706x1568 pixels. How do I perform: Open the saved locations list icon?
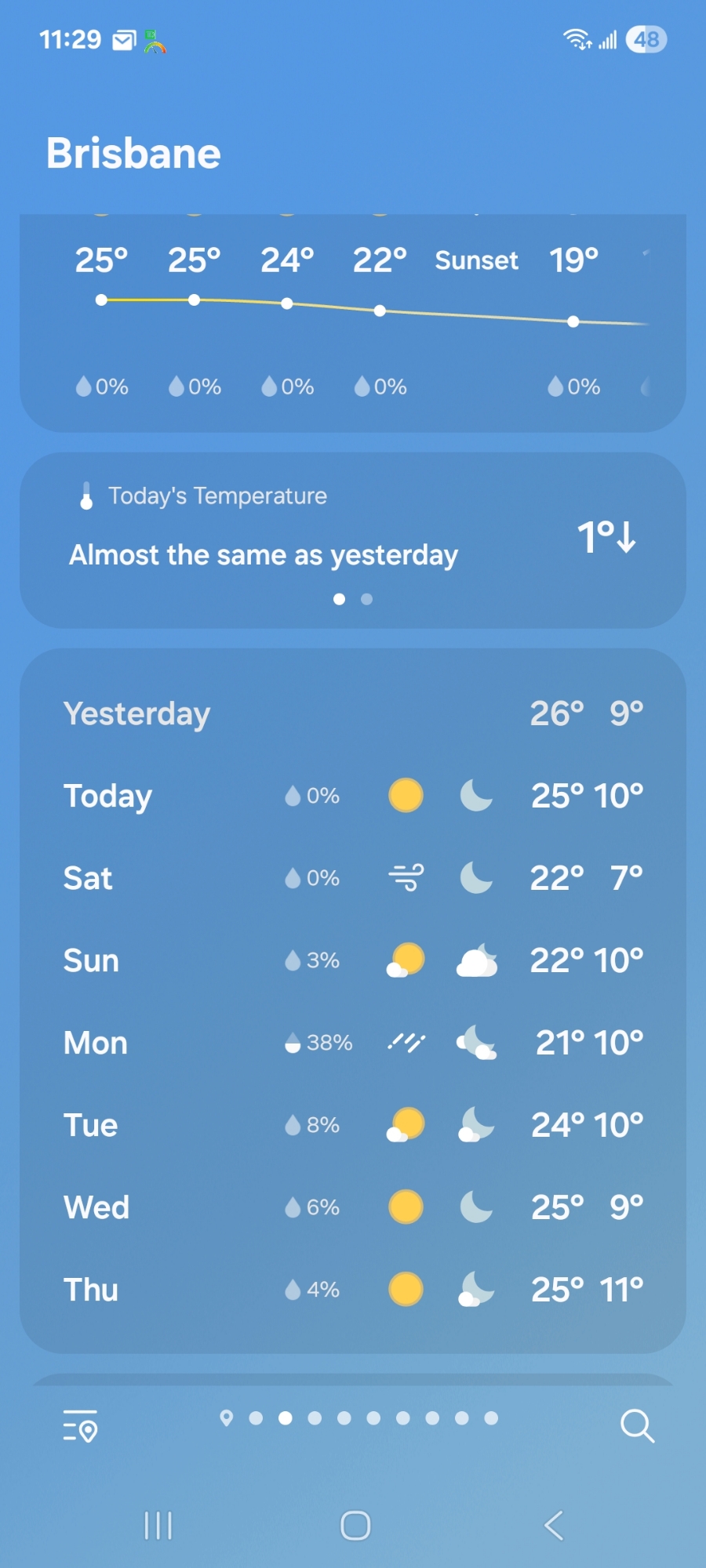(x=80, y=1426)
